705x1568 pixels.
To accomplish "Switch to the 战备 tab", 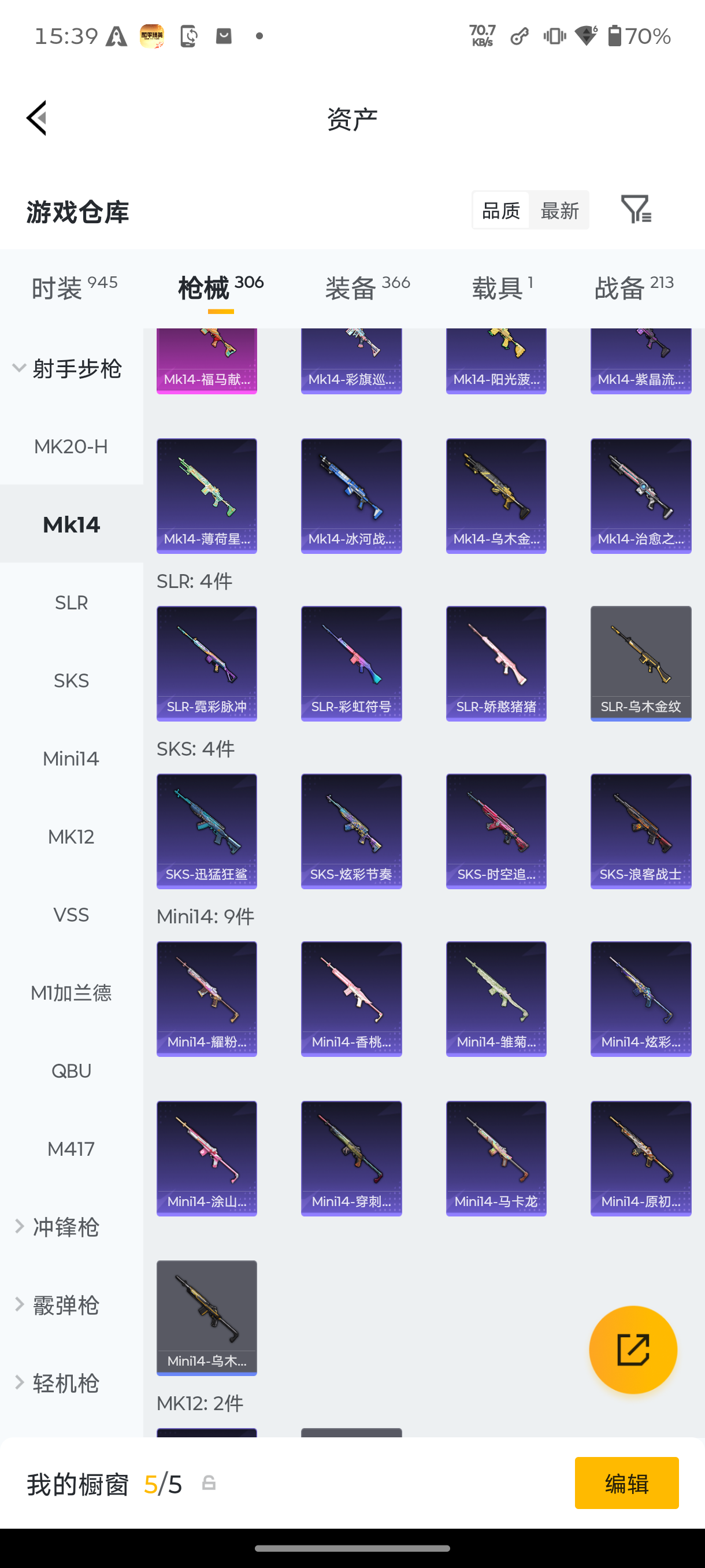I will pyautogui.click(x=634, y=288).
